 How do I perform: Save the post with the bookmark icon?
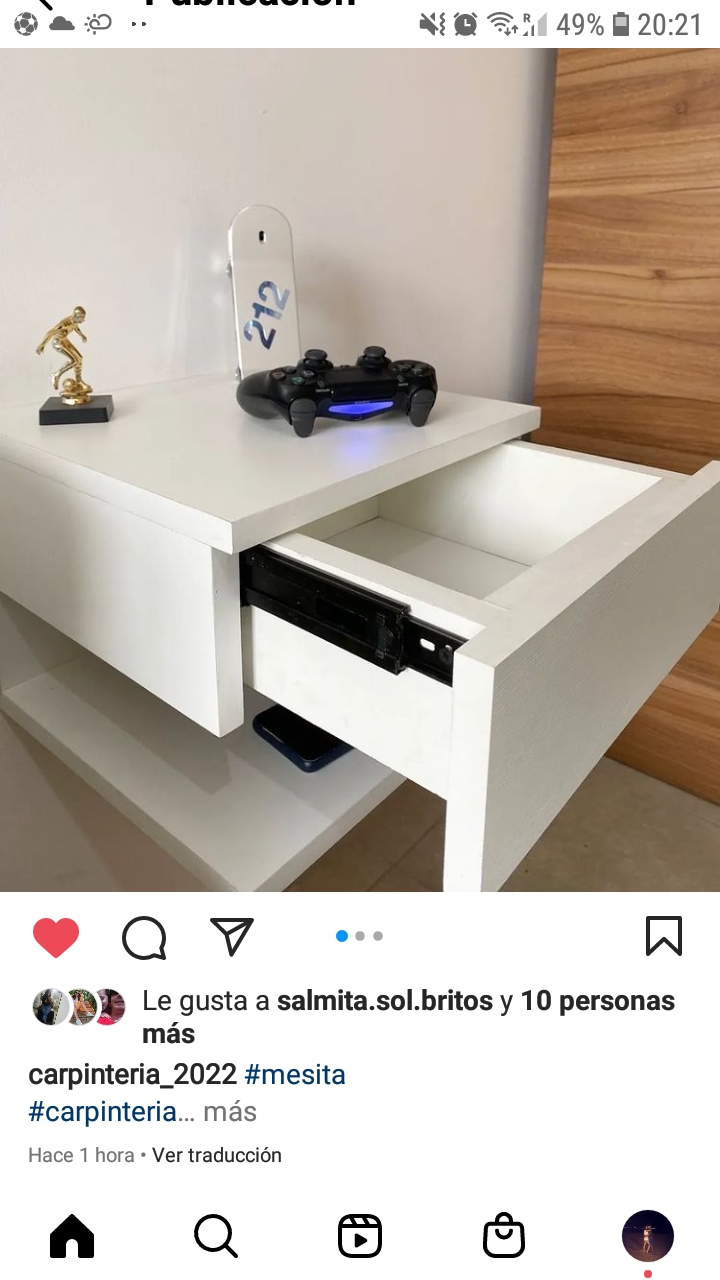pyautogui.click(x=663, y=937)
